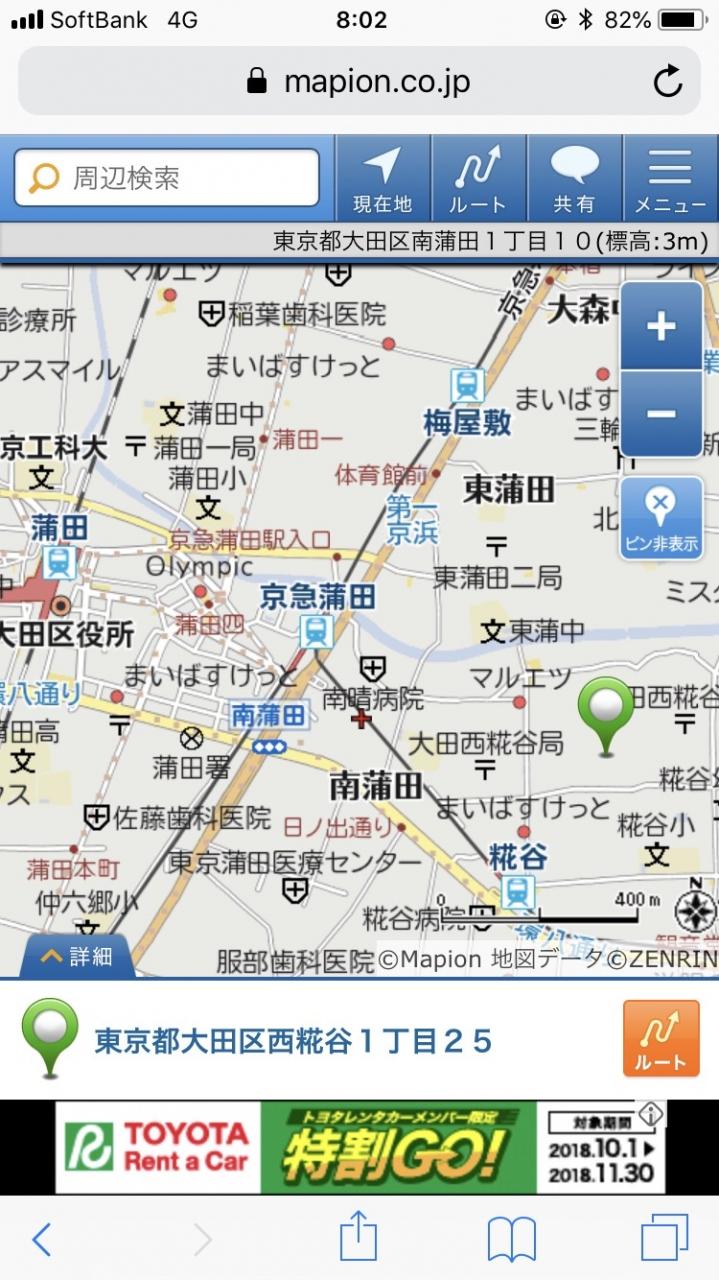Zoom in with the plus button

point(661,326)
